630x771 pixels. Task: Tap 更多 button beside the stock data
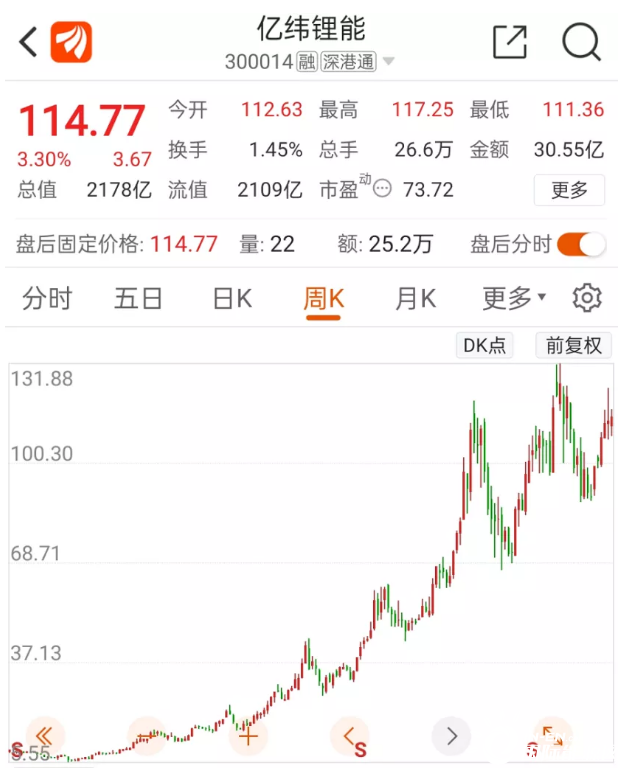(x=569, y=189)
